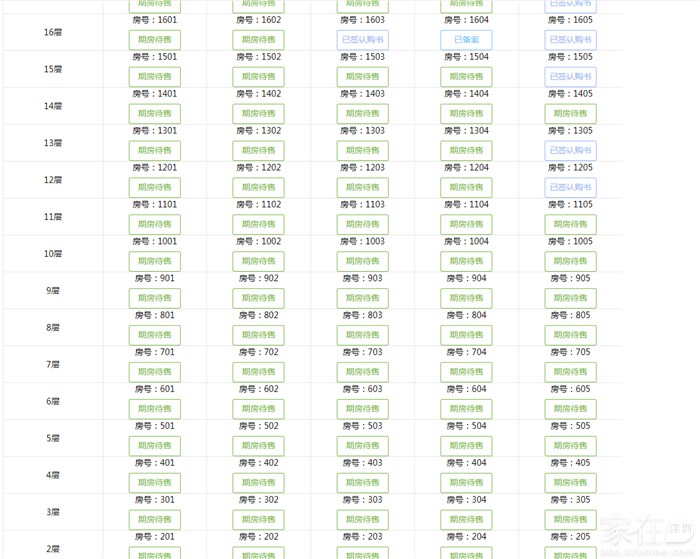The height and width of the screenshot is (559, 700).
Task: Tap the 已签认购书 button for room 1603
Action: click(x=362, y=40)
